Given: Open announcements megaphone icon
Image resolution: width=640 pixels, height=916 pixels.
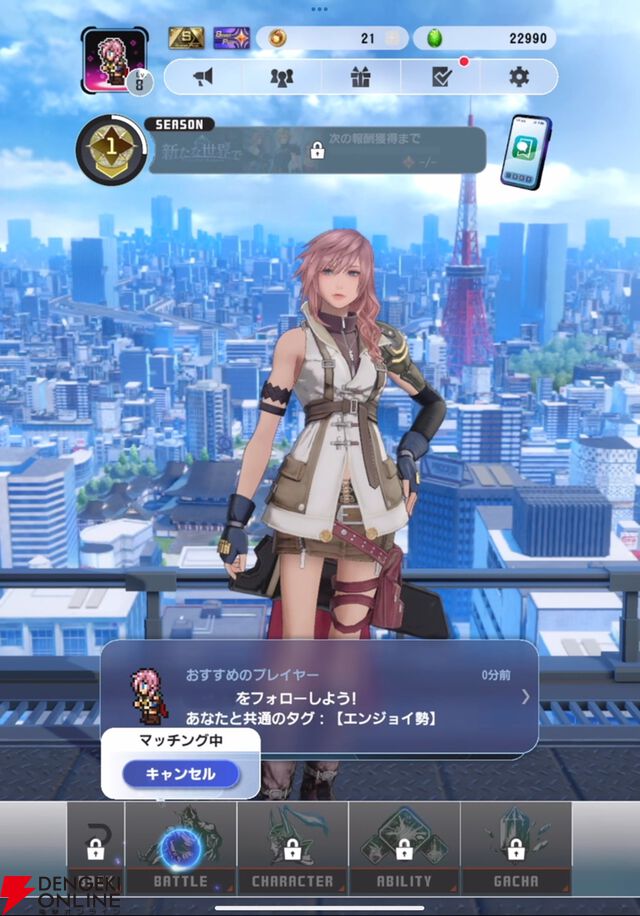Looking at the screenshot, I should [x=203, y=77].
